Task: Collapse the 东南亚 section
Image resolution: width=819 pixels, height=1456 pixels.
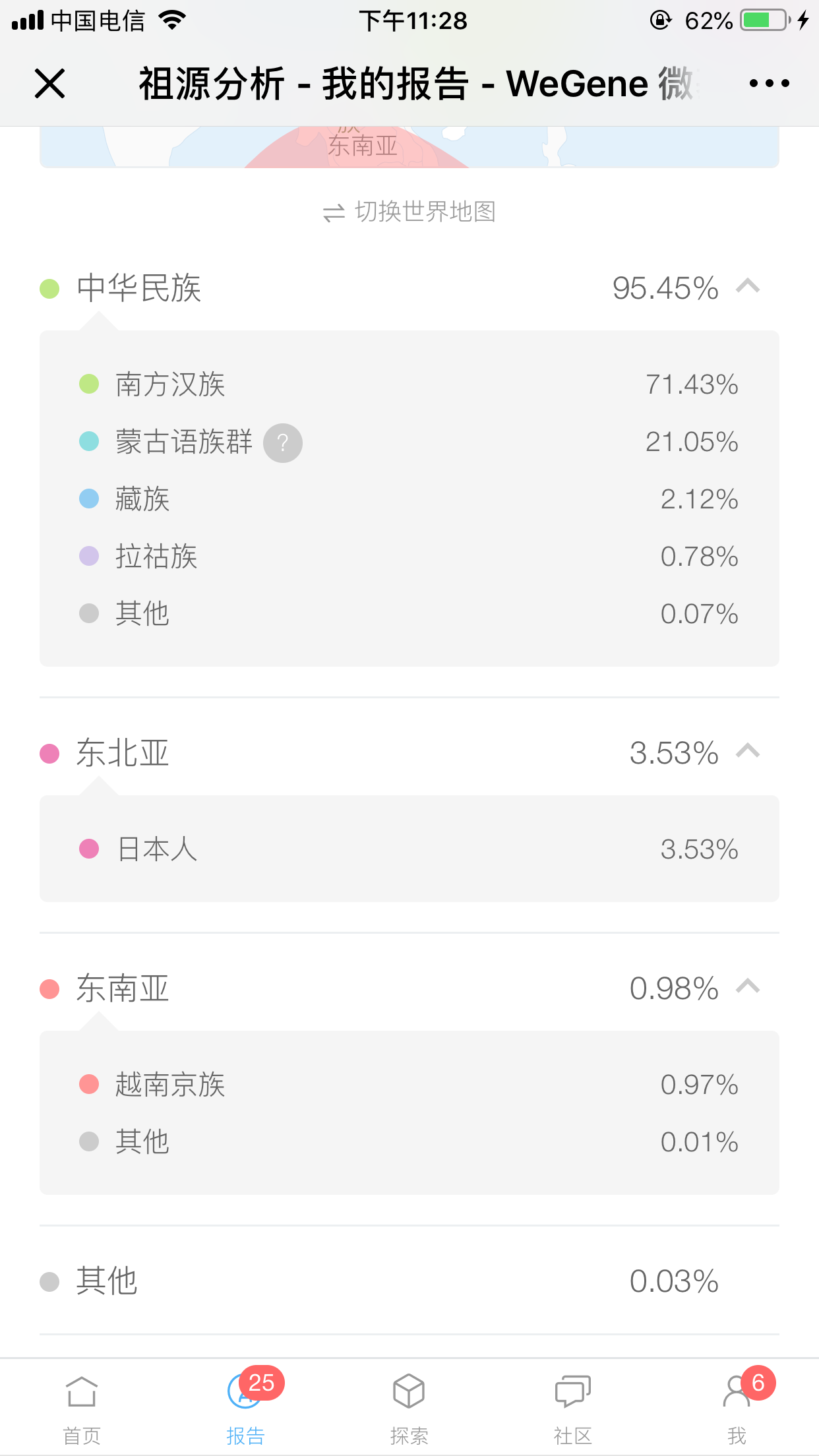Action: pyautogui.click(x=748, y=987)
